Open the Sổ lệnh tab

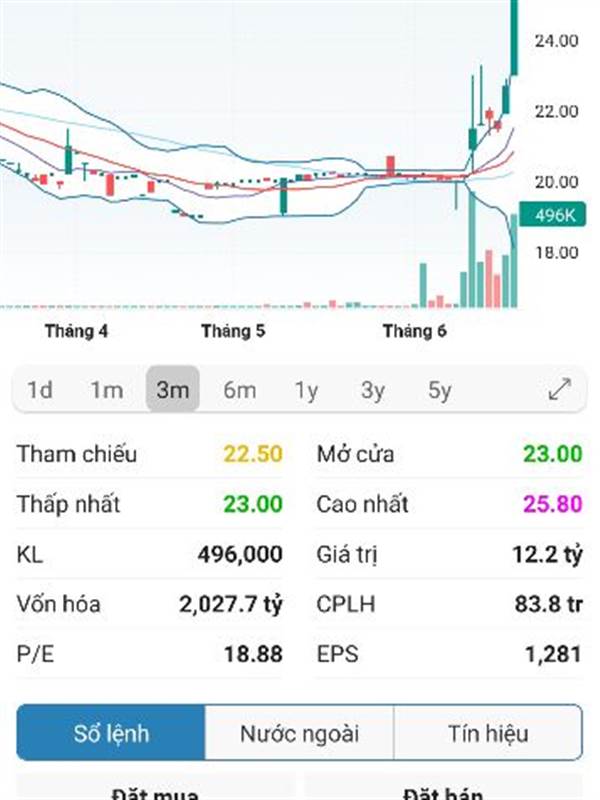(x=111, y=733)
